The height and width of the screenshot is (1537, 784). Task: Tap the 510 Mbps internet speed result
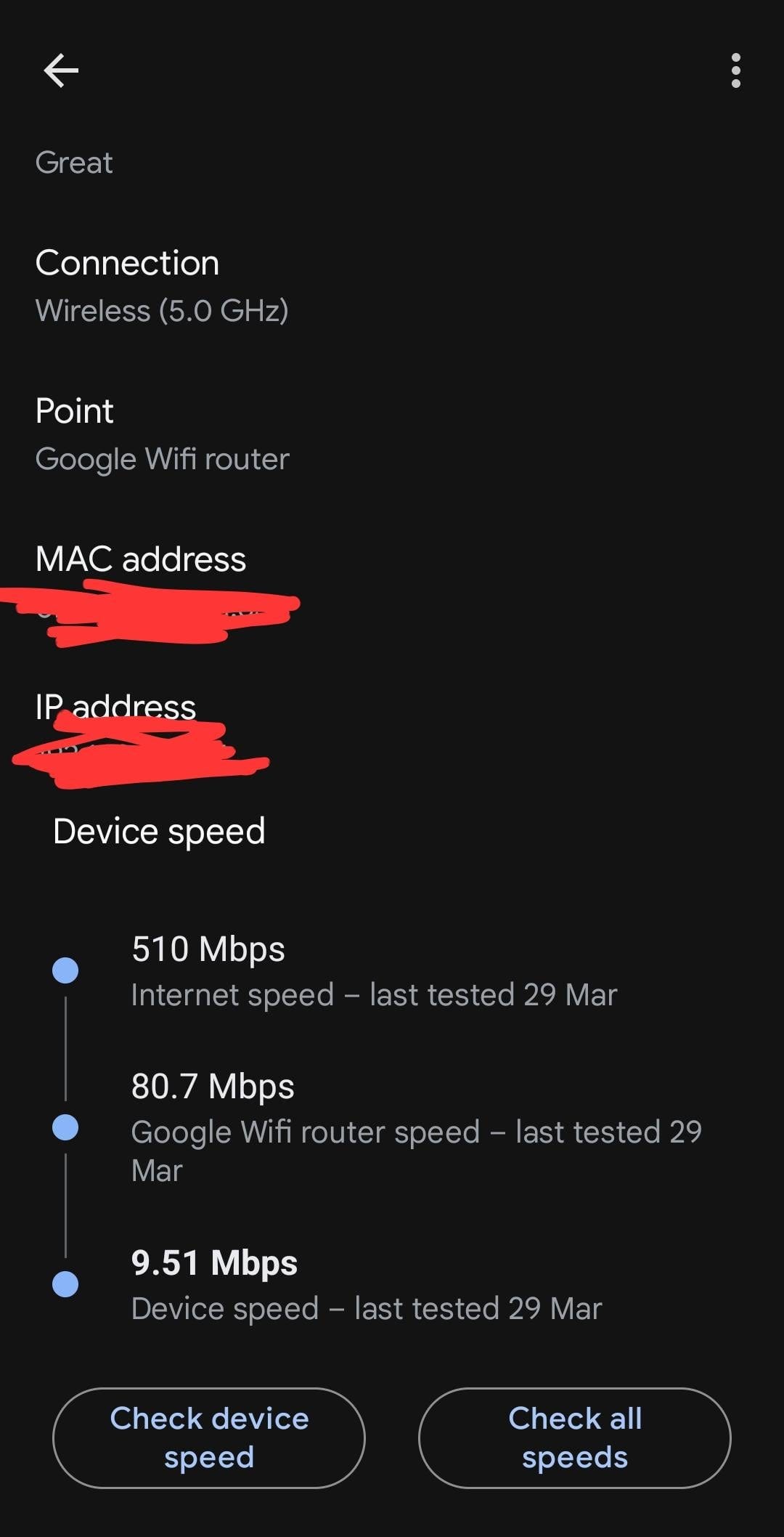(x=208, y=948)
